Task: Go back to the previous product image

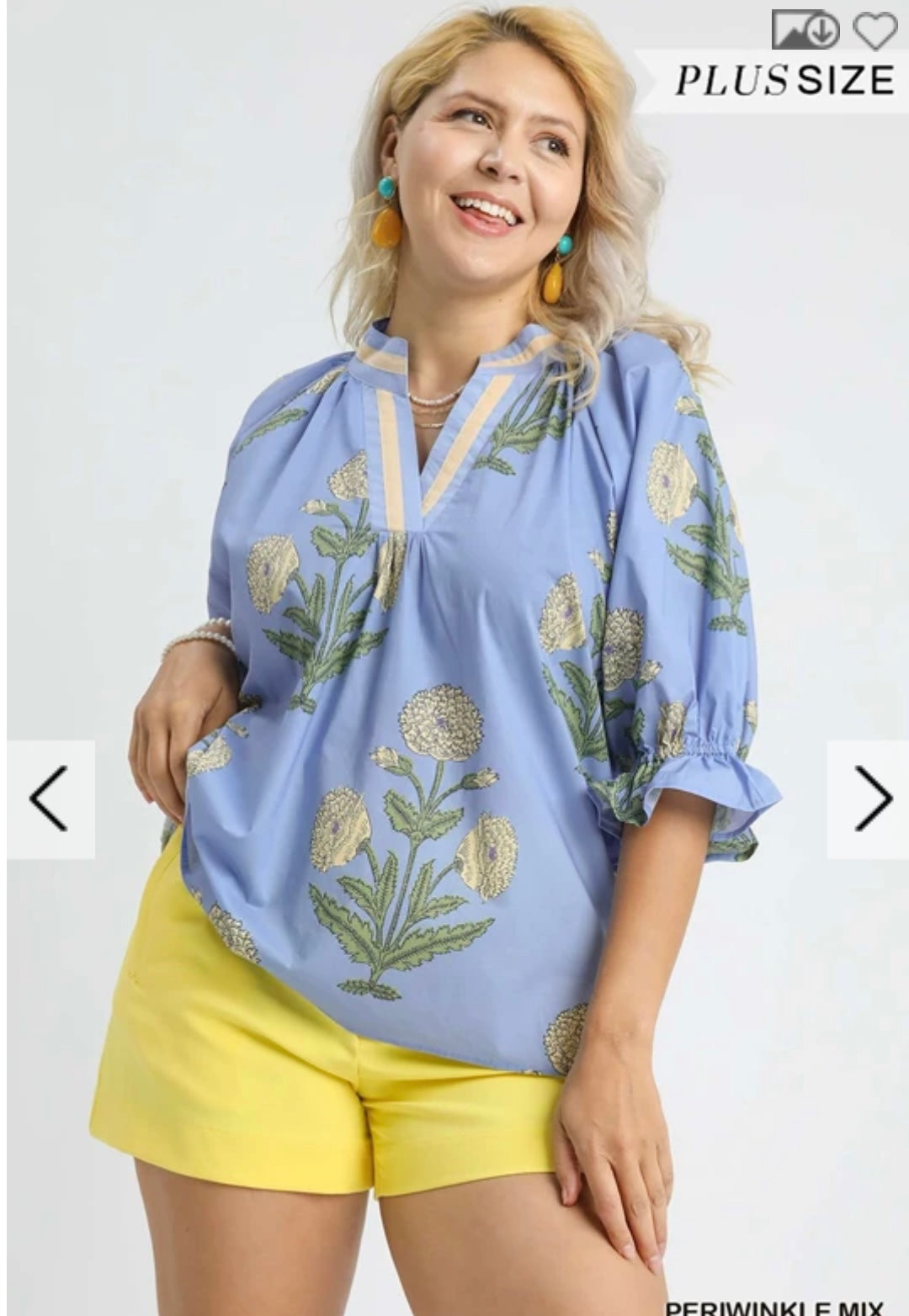Action: pyautogui.click(x=50, y=799)
